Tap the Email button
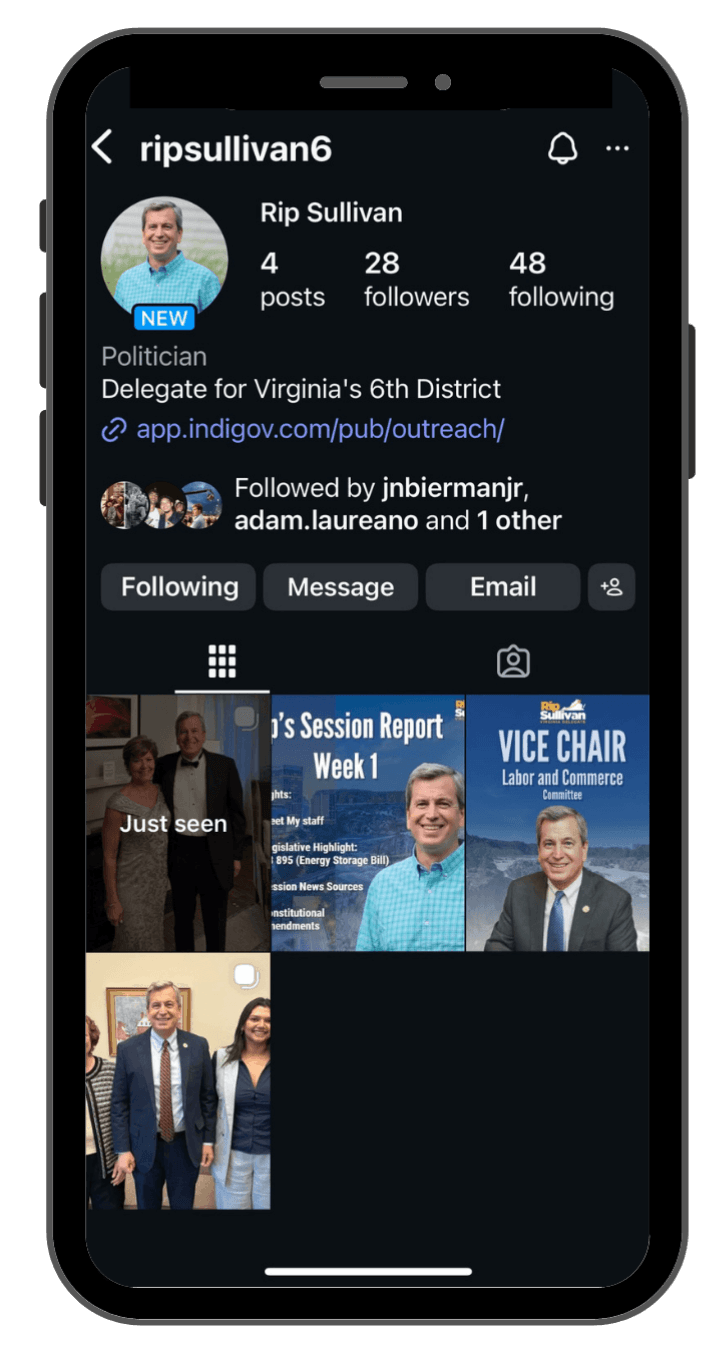The height and width of the screenshot is (1353, 722). (x=502, y=587)
